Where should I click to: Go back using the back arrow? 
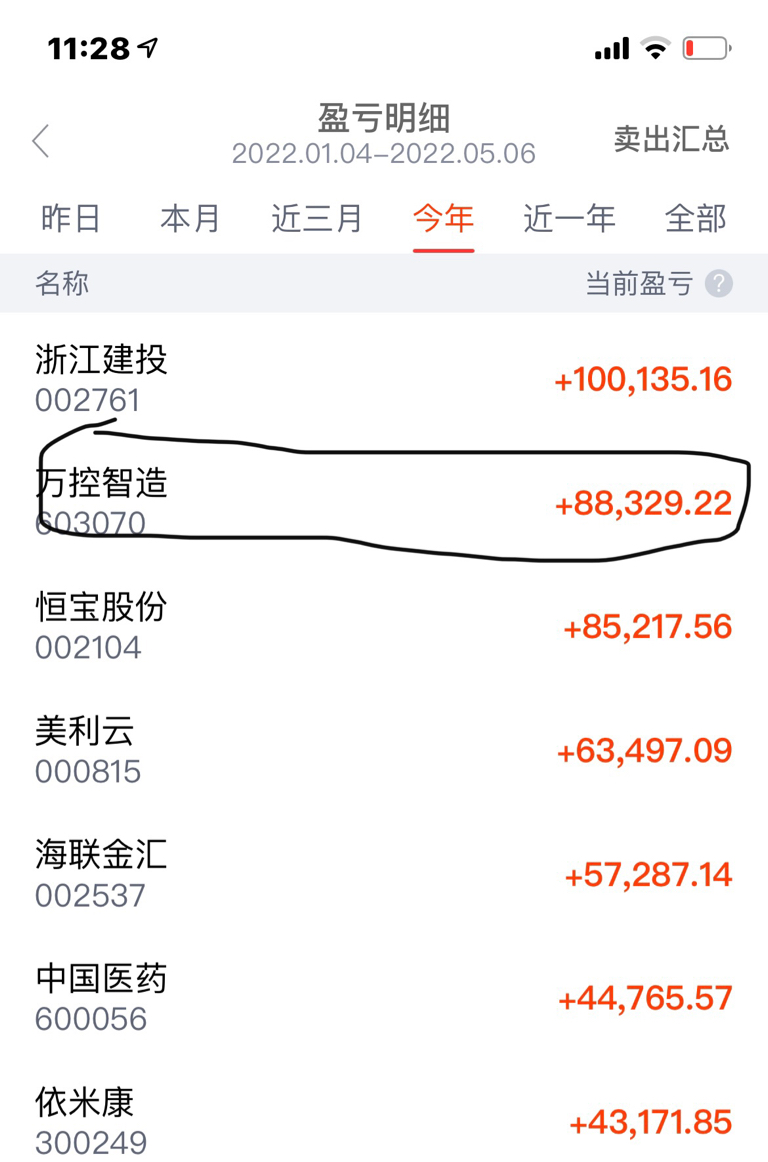42,140
